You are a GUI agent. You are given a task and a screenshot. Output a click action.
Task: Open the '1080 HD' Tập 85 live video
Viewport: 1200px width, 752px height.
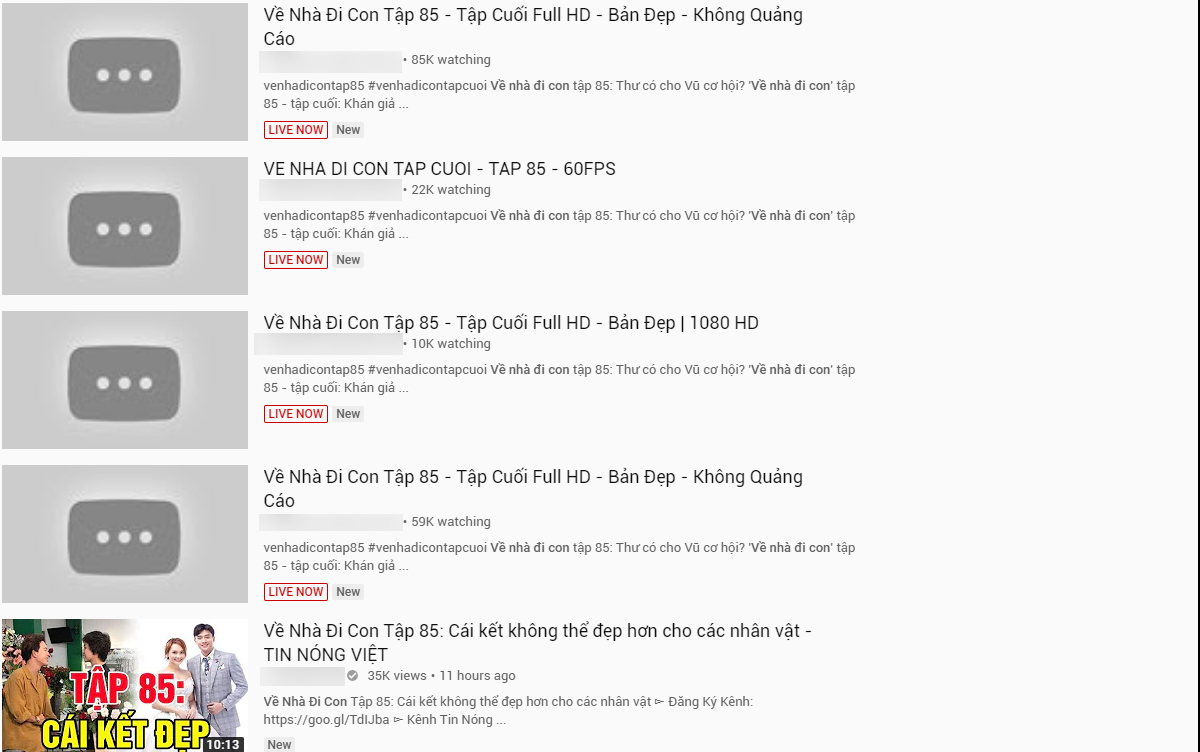[x=511, y=323]
